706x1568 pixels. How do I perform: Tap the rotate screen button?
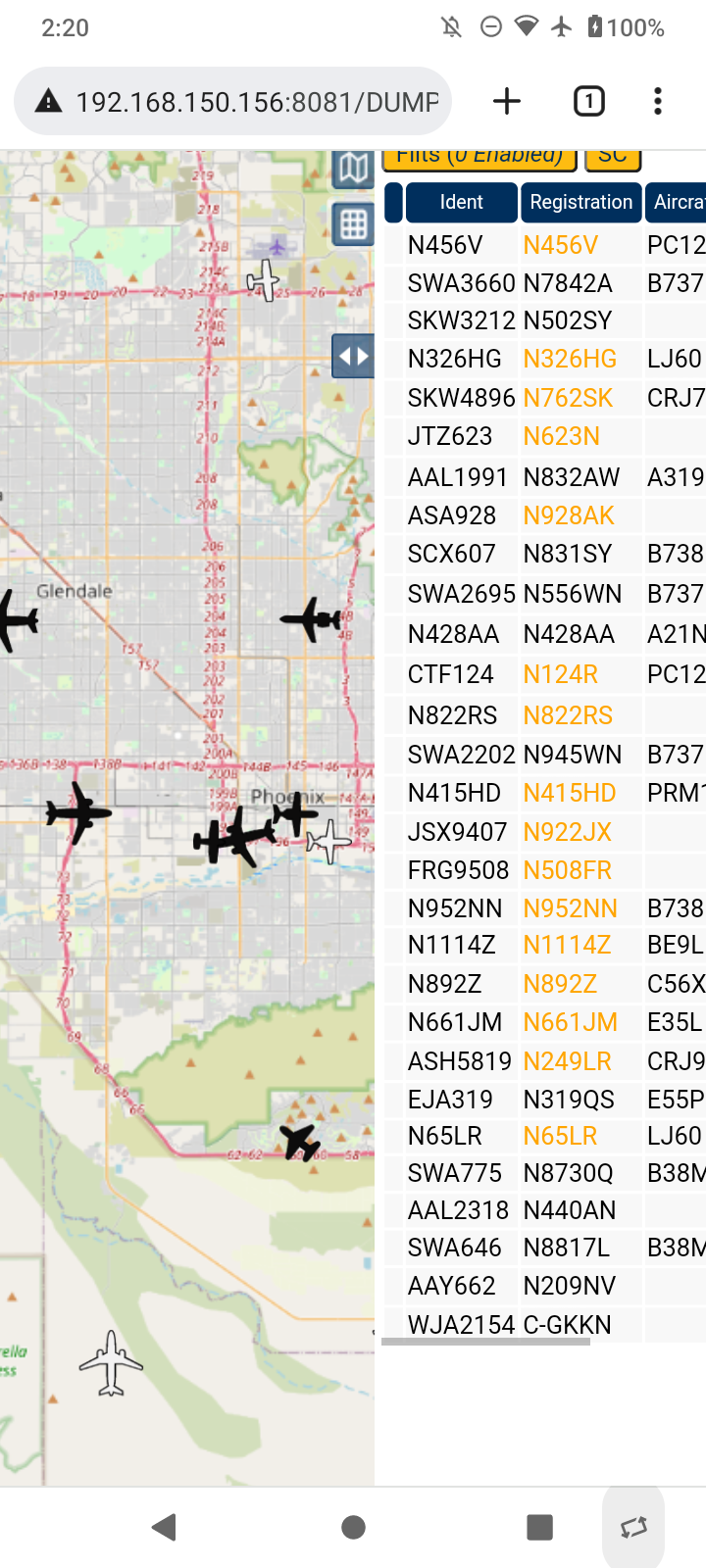tap(633, 1527)
